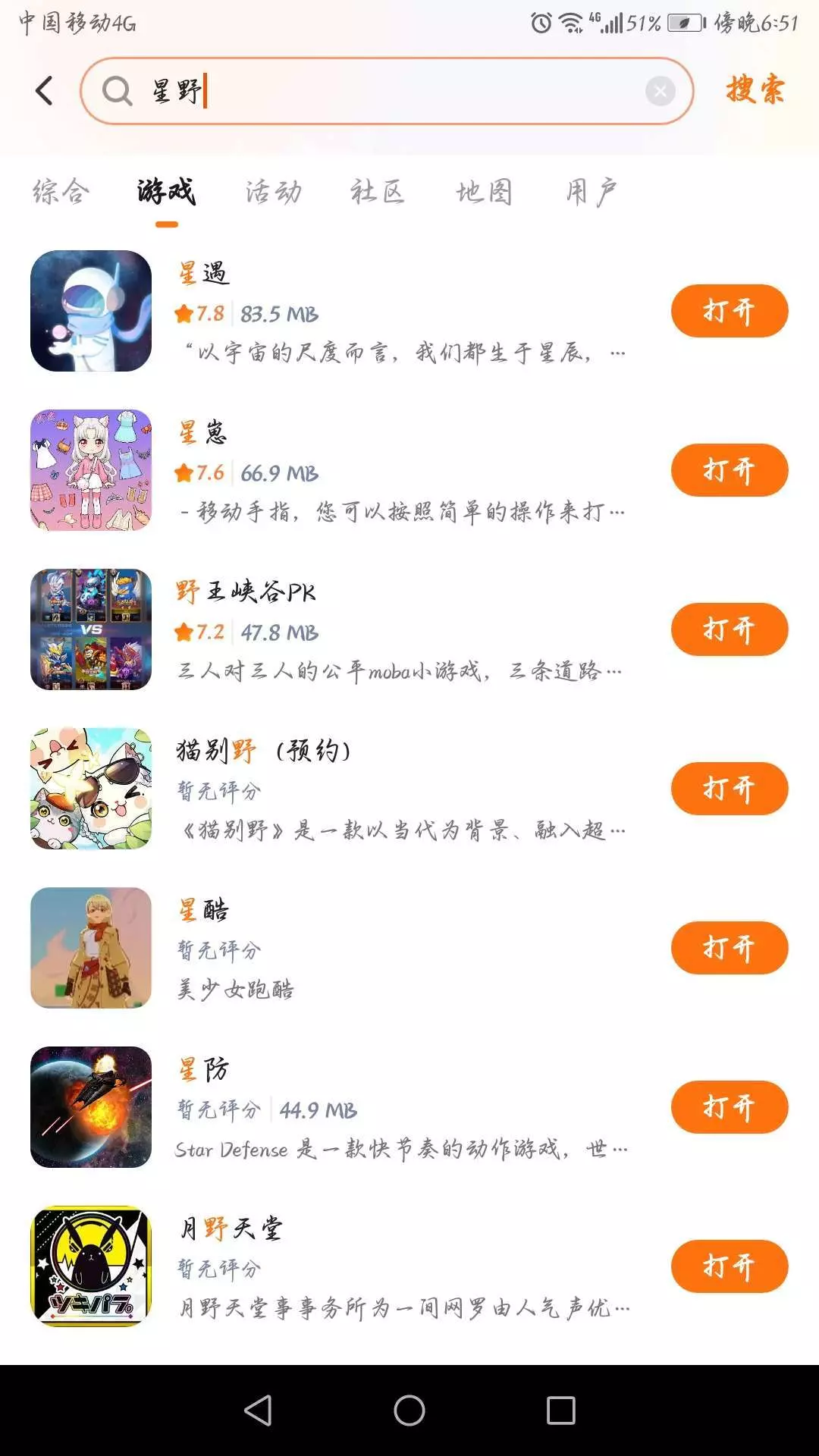The image size is (819, 1456).
Task: Open 星酷 using its 打开 button
Action: [x=729, y=948]
